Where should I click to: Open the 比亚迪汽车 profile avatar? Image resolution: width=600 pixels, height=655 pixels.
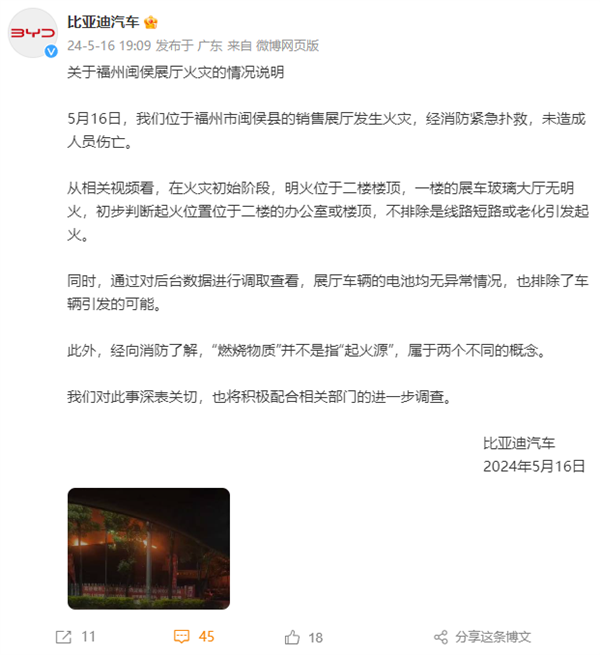click(x=32, y=35)
